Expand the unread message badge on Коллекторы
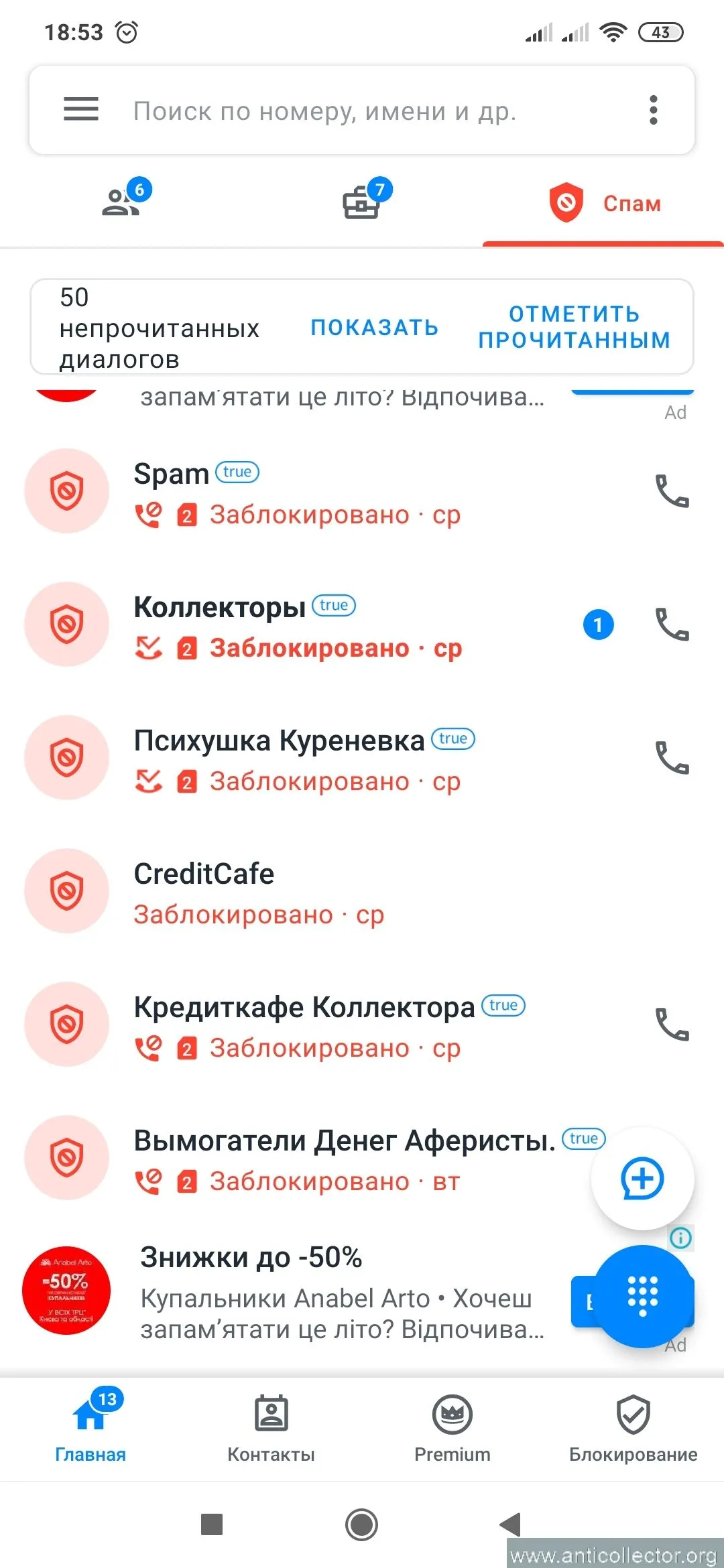Viewport: 724px width, 1568px height. tap(599, 625)
